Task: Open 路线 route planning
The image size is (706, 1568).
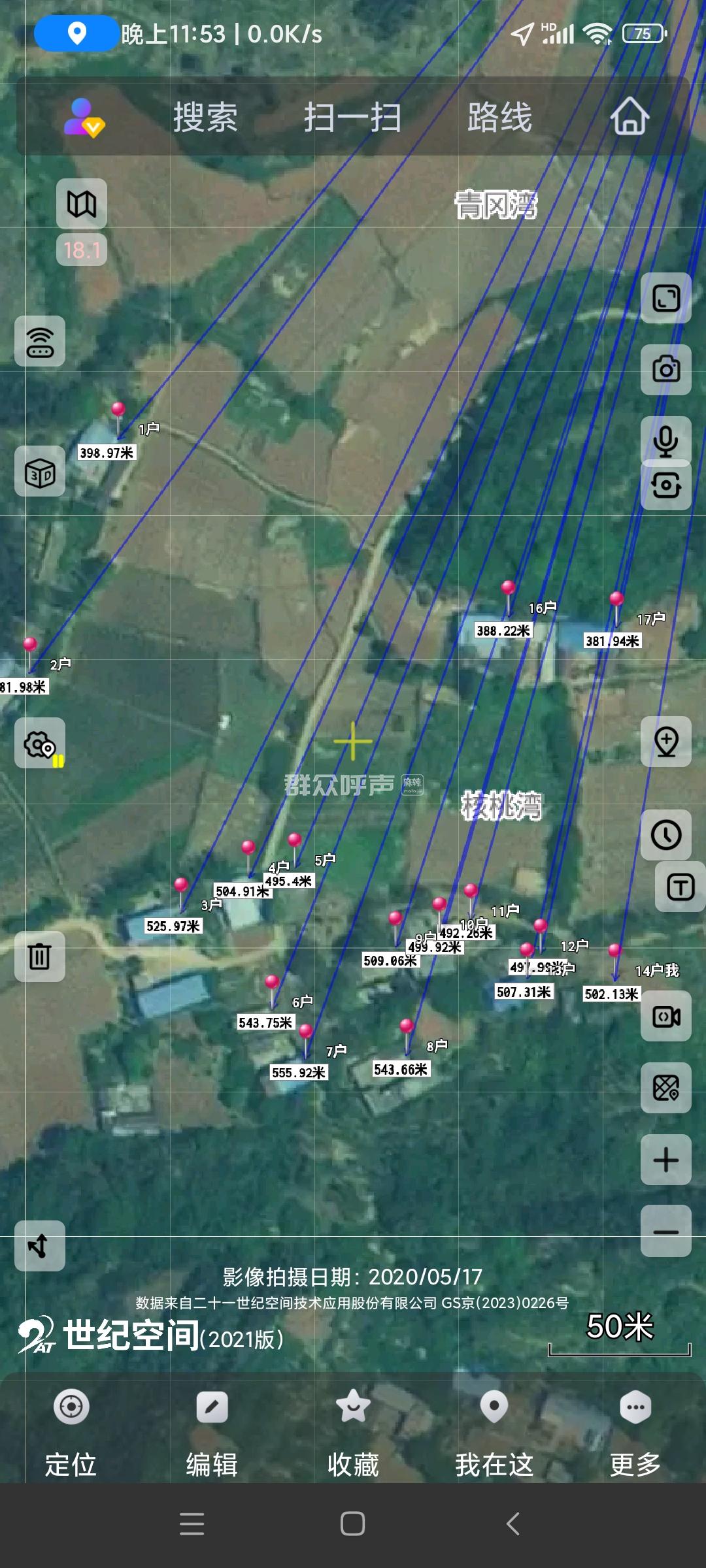Action: (x=499, y=118)
